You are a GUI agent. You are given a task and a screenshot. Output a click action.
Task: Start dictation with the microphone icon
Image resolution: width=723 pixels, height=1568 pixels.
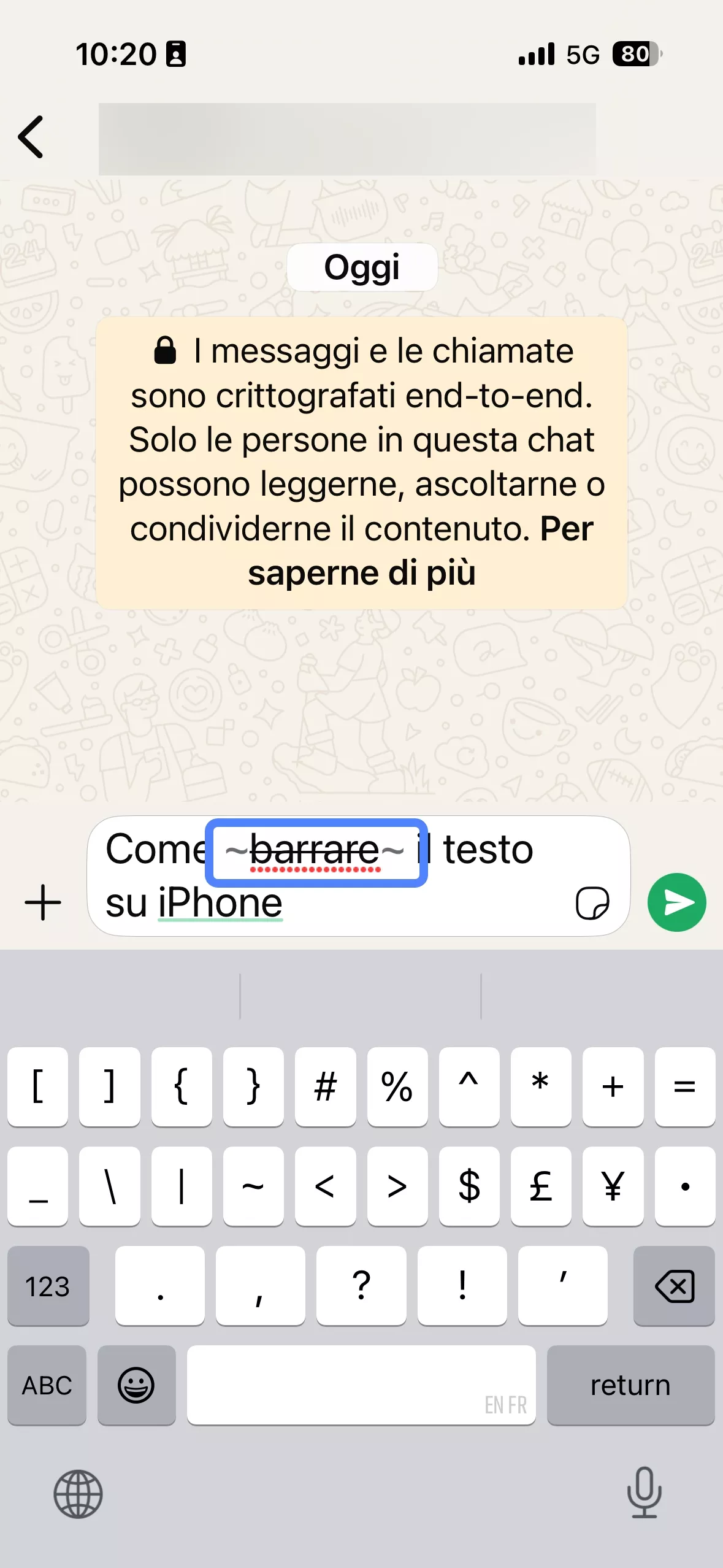click(x=644, y=1495)
